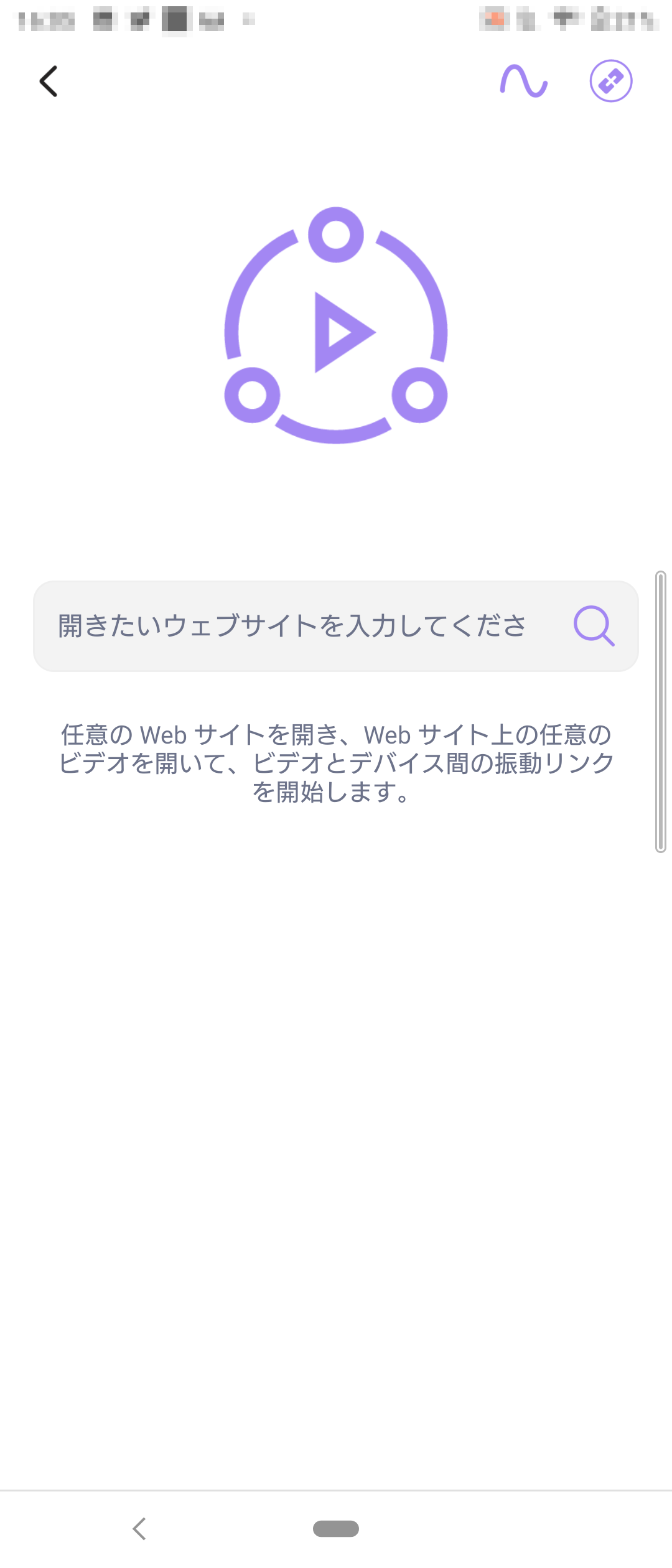This screenshot has height=1568, width=672.
Task: Focus the website address input field
Action: tap(292, 626)
